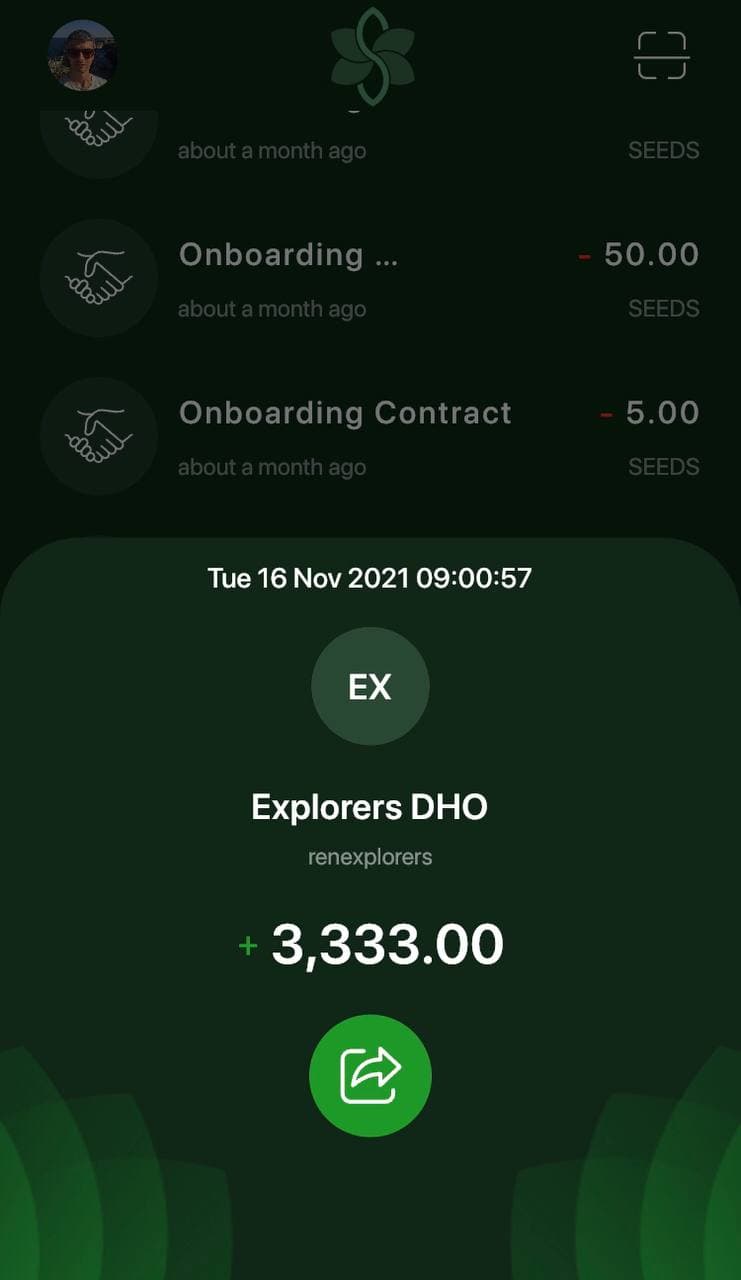The height and width of the screenshot is (1280, 741).
Task: Tap the transaction timestamp Tue 16 Nov 2021
Action: coord(370,578)
